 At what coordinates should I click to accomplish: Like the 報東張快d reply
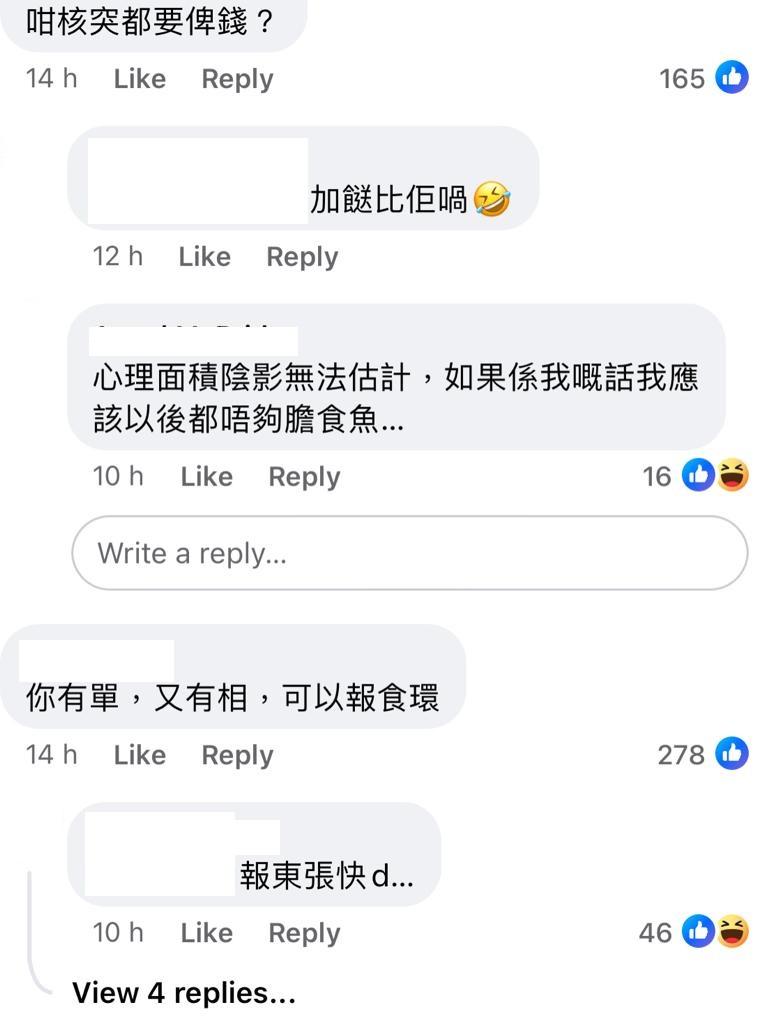(206, 933)
